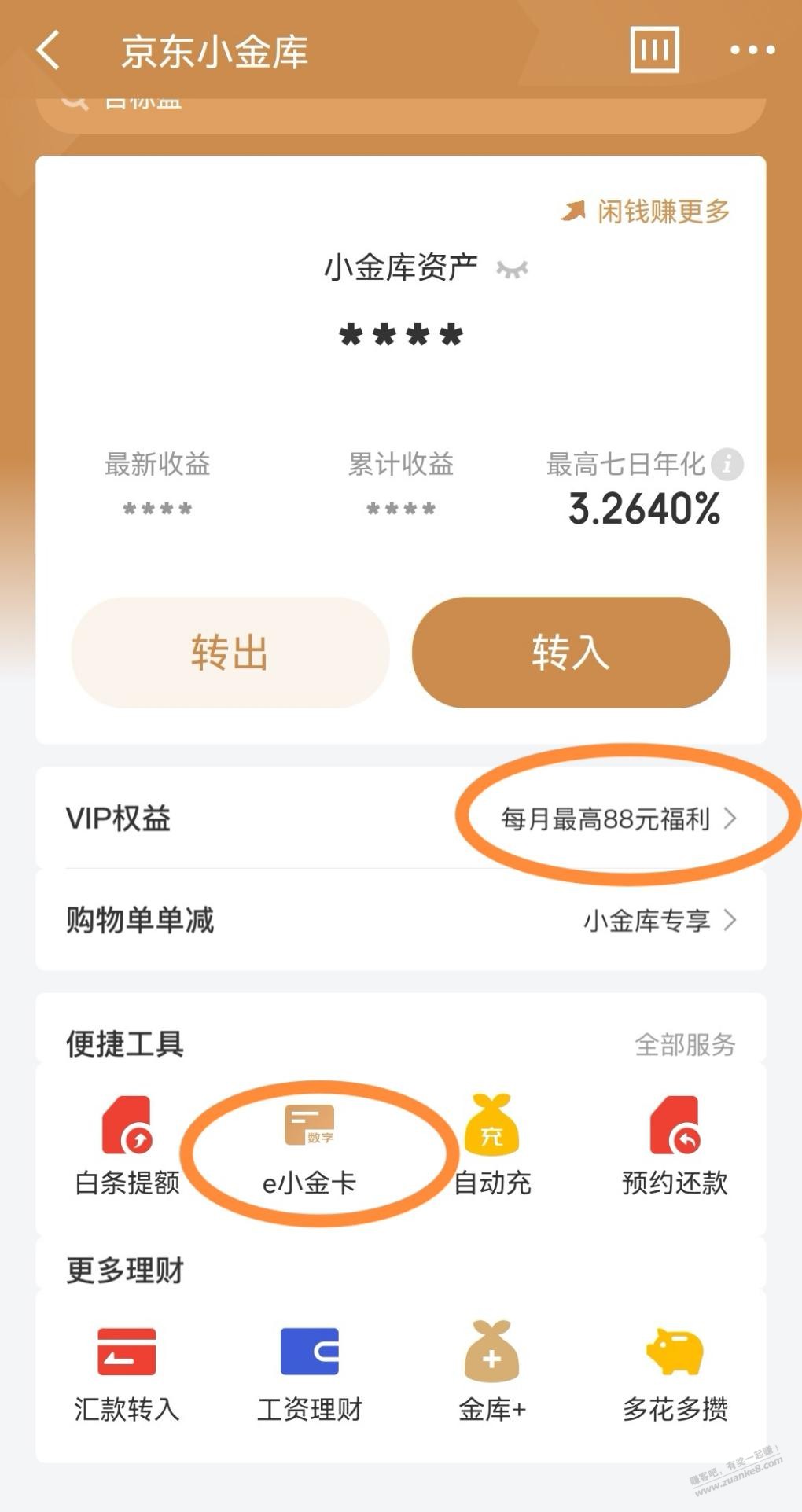Tap the 闲钱赚更多 link
Image resolution: width=802 pixels, height=1512 pixels.
[646, 212]
